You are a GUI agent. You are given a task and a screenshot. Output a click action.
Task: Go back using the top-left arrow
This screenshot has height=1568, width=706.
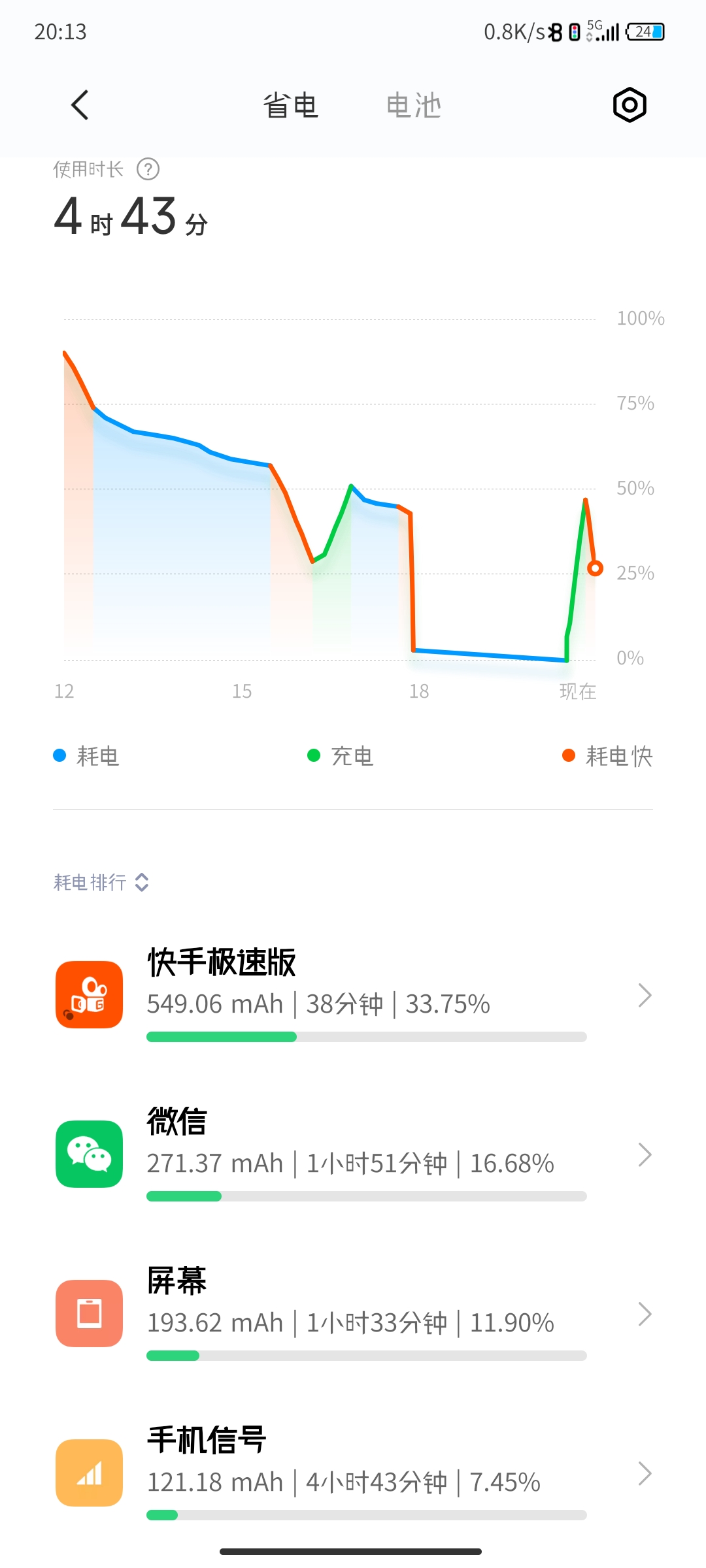pos(80,105)
